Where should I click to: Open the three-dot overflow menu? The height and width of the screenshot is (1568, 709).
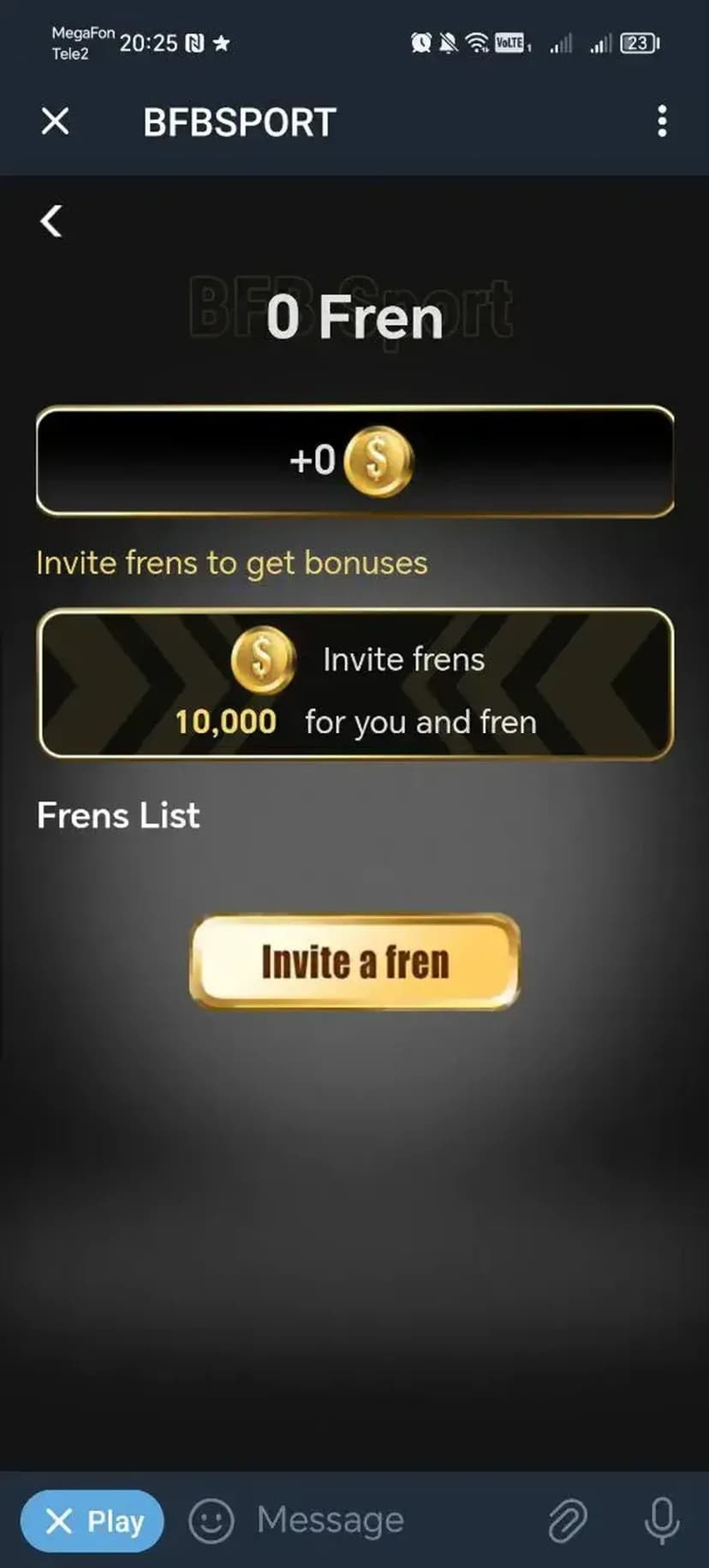[662, 122]
